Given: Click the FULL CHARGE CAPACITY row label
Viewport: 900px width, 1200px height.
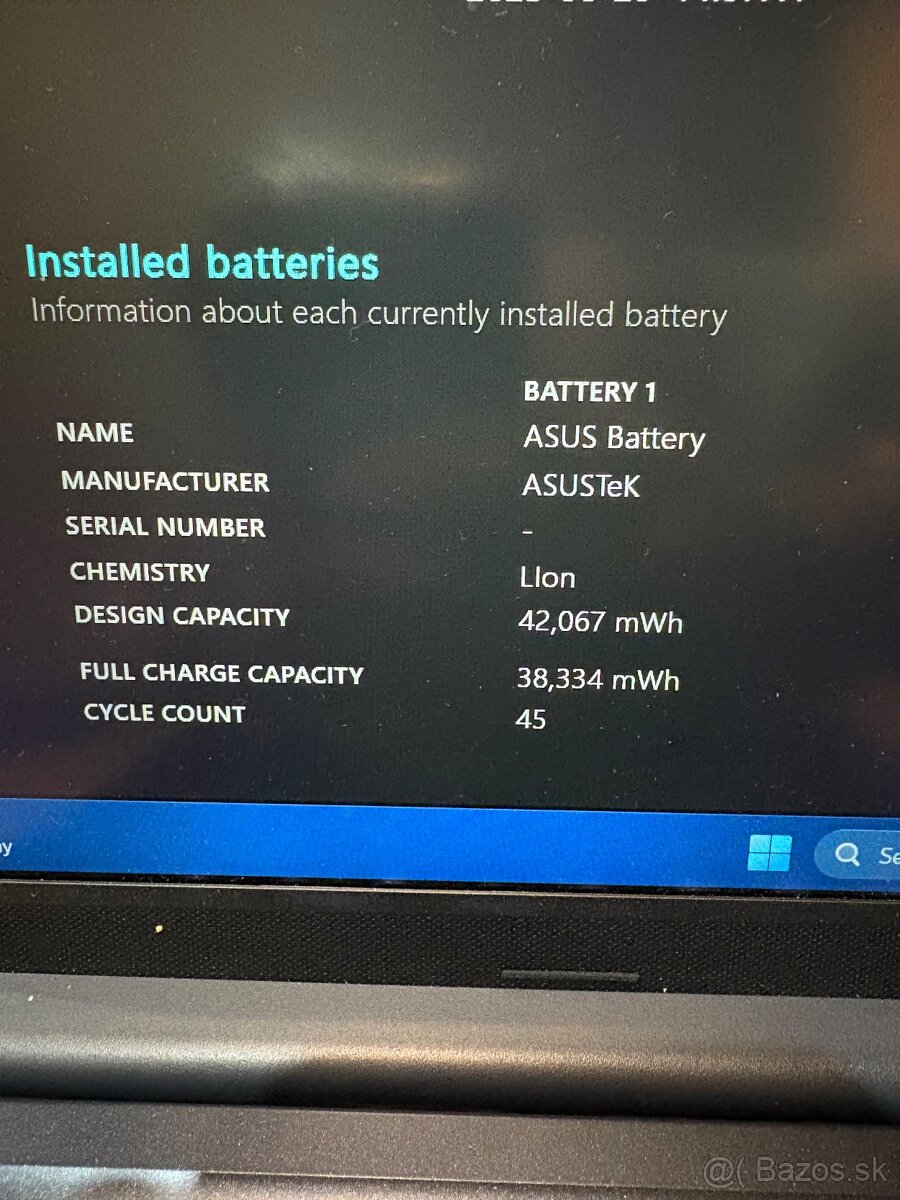Looking at the screenshot, I should (221, 674).
